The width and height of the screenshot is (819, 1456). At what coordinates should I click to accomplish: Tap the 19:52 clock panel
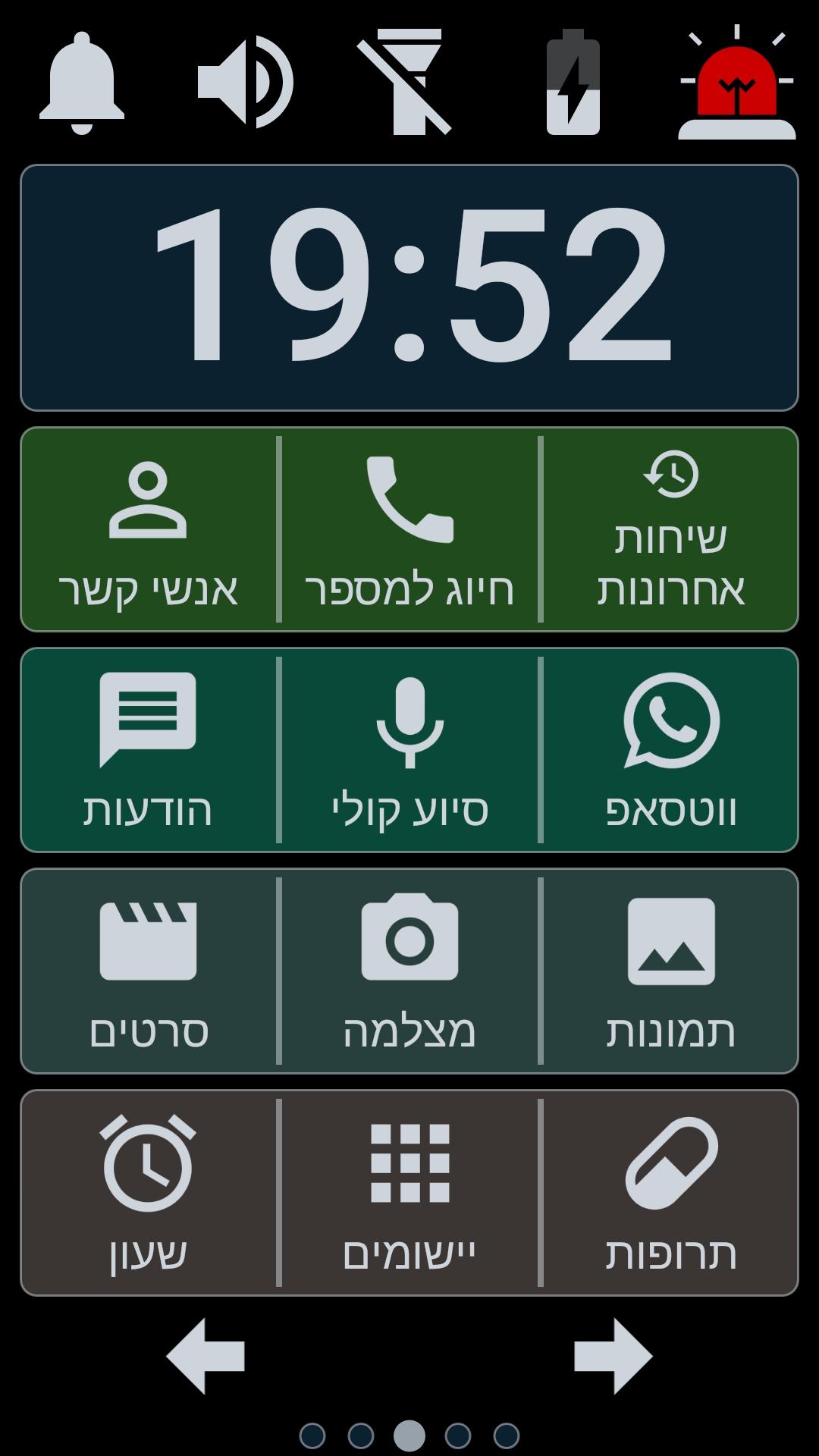pyautogui.click(x=409, y=287)
